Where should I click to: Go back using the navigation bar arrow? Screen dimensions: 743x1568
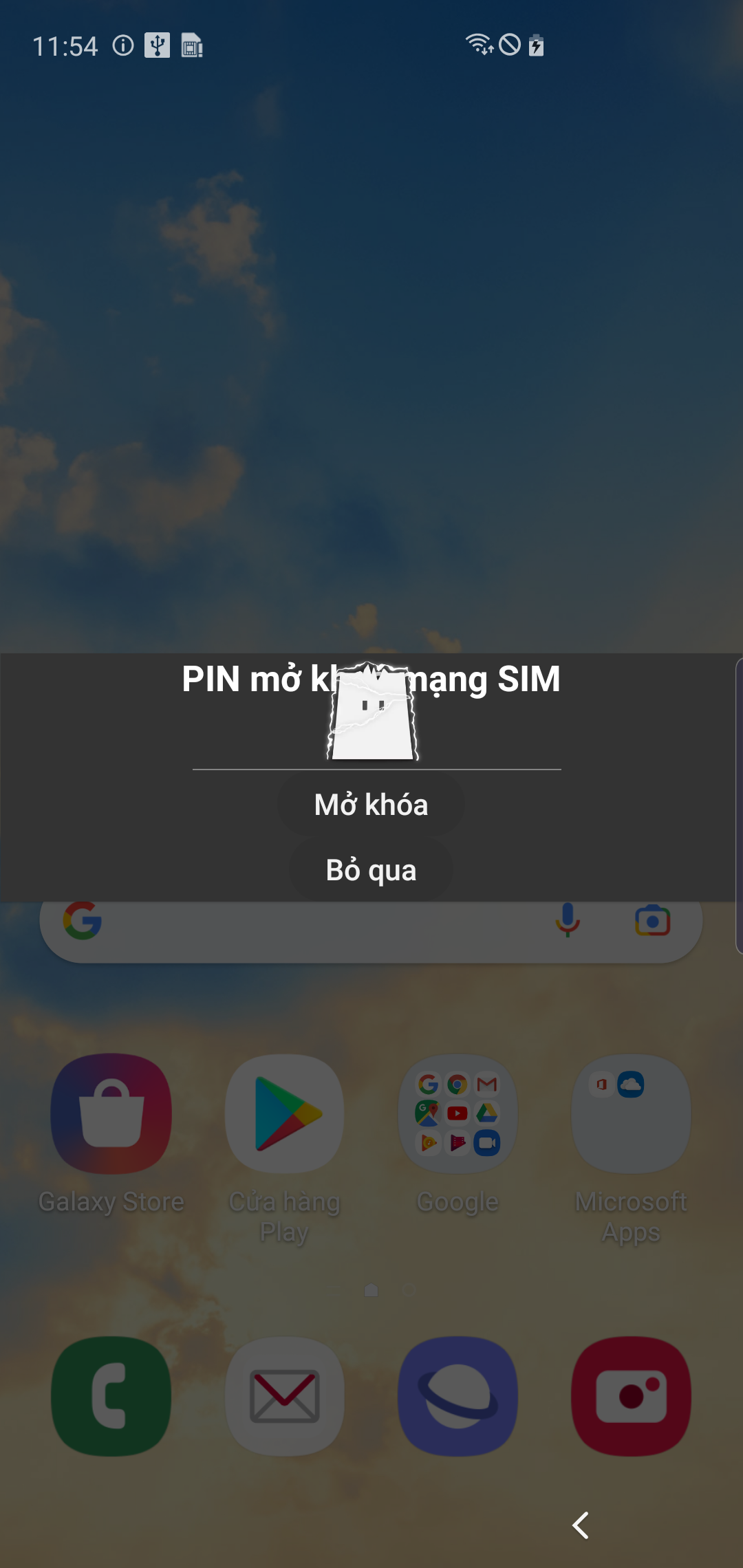581,1525
